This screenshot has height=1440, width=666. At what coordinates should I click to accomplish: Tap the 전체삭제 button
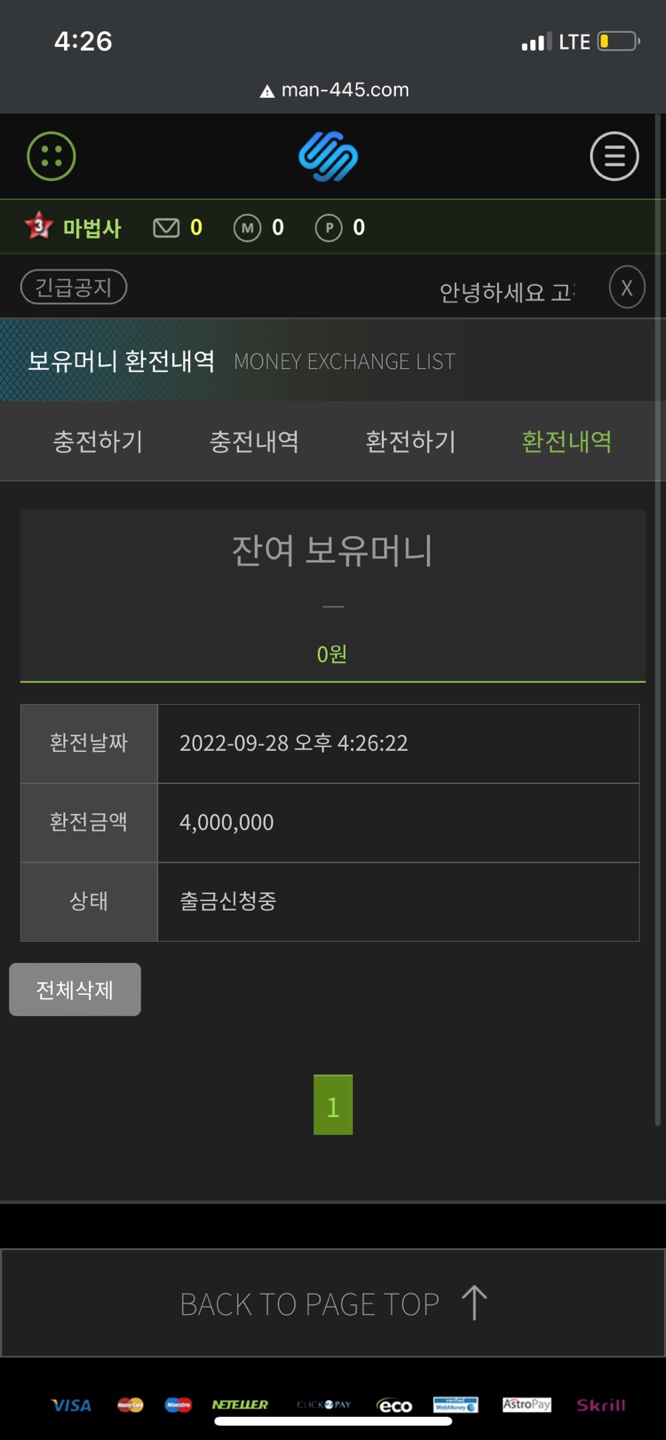(75, 990)
